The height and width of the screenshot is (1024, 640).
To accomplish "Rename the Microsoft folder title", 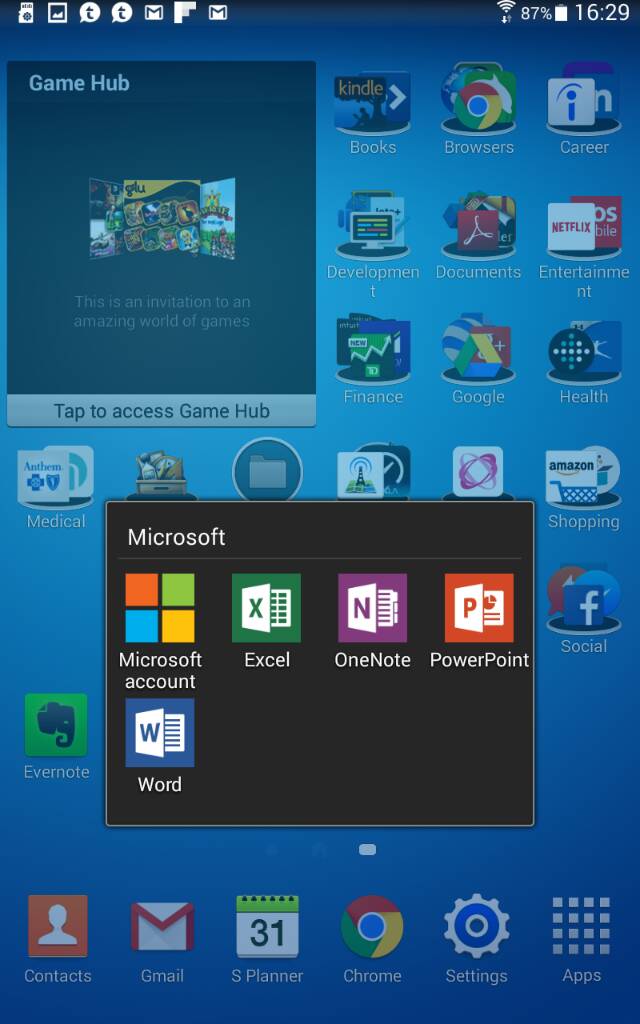I will [177, 537].
